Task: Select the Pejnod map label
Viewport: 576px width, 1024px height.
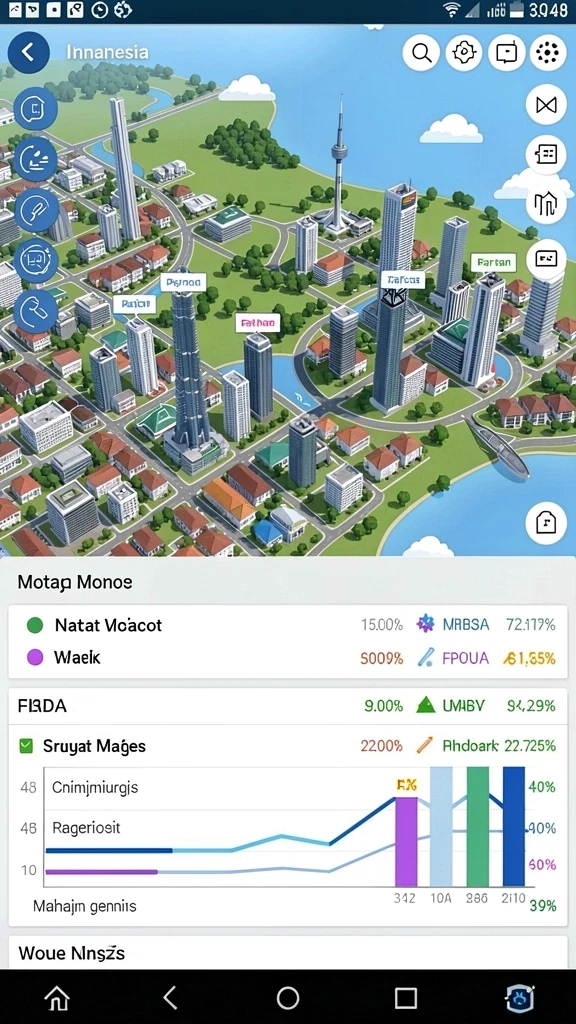Action: click(184, 283)
